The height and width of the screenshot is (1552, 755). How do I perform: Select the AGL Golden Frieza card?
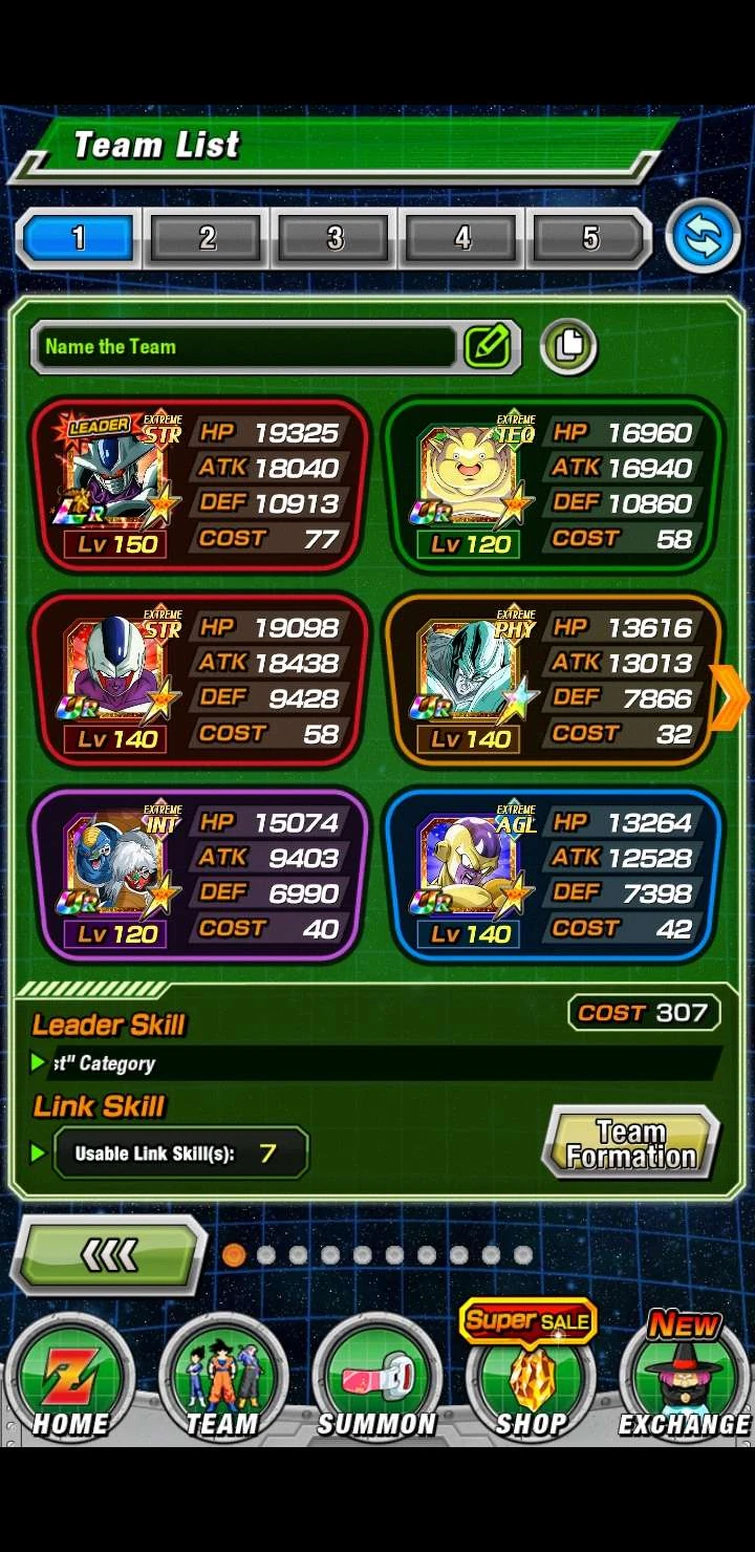[465, 873]
